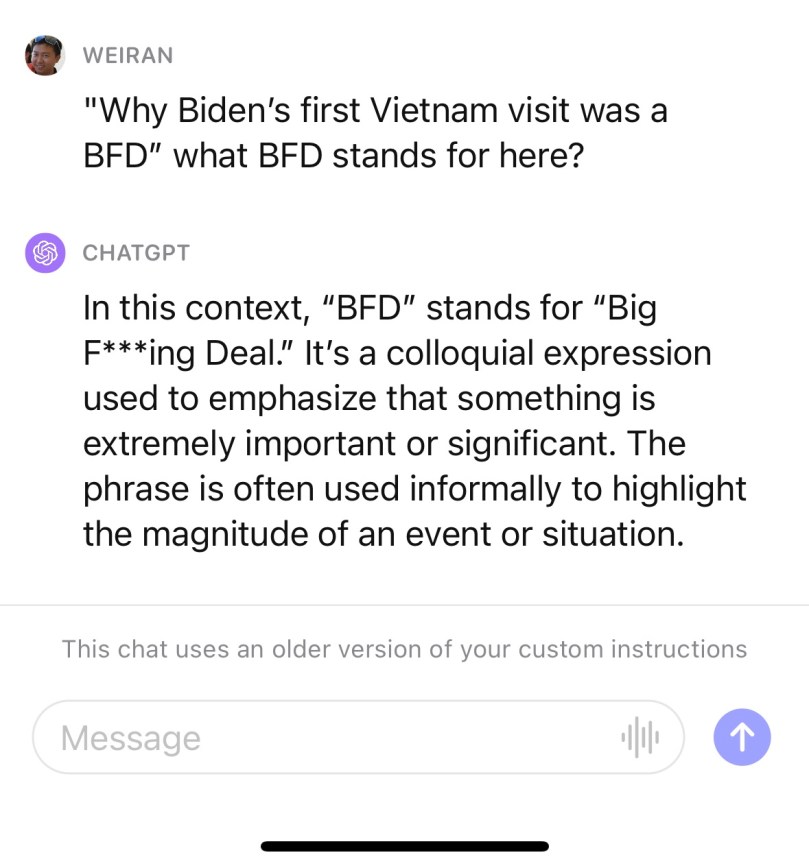Send the message with the arrow button
Screen dimensions: 809x868
(742, 738)
